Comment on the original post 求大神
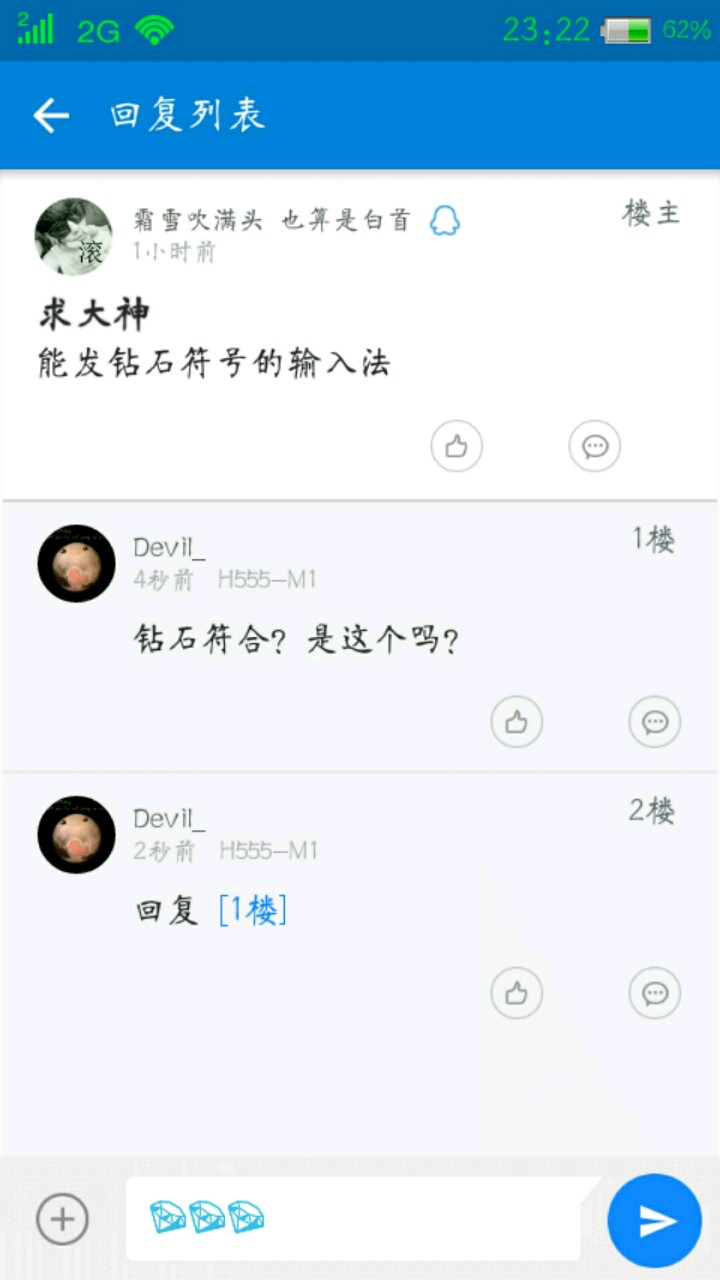Image resolution: width=720 pixels, height=1280 pixels. [x=595, y=446]
